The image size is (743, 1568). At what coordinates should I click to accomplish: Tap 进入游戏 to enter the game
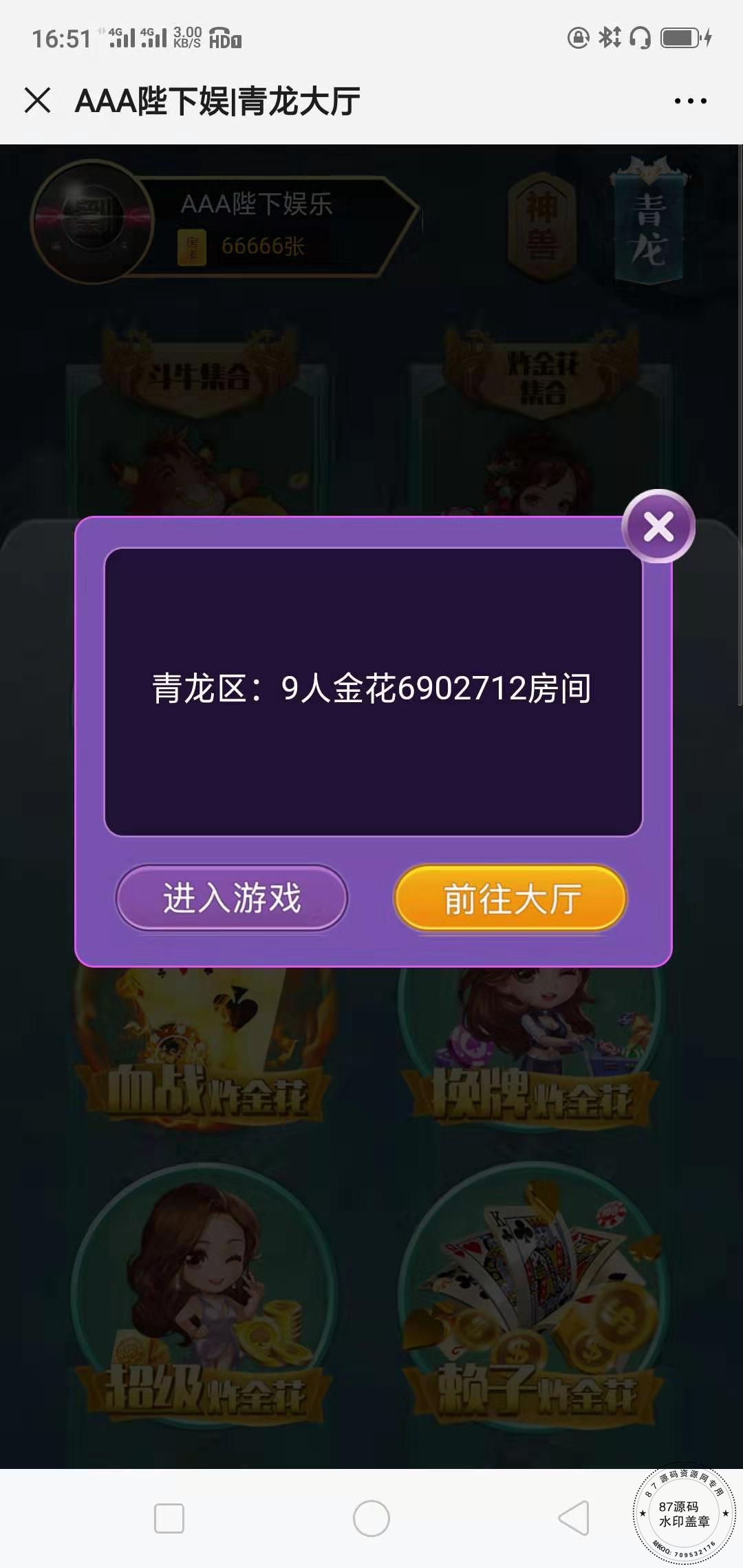[x=232, y=898]
